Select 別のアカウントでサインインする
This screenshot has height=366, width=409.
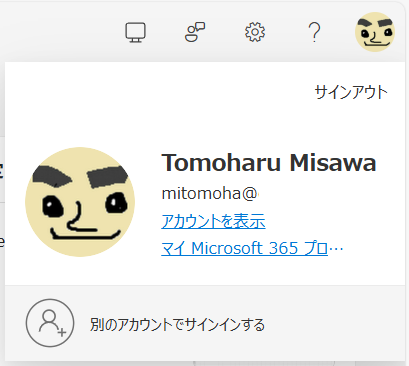click(205, 323)
